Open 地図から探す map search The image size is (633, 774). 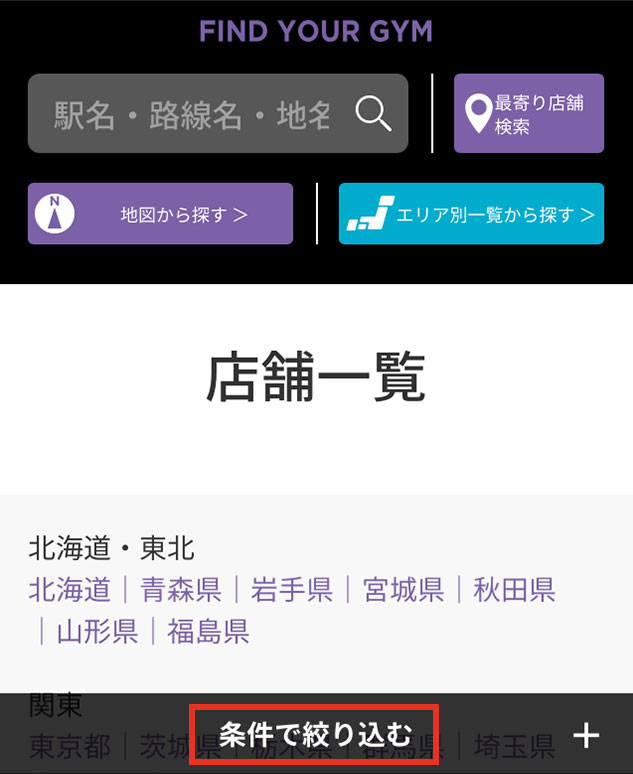tap(160, 214)
